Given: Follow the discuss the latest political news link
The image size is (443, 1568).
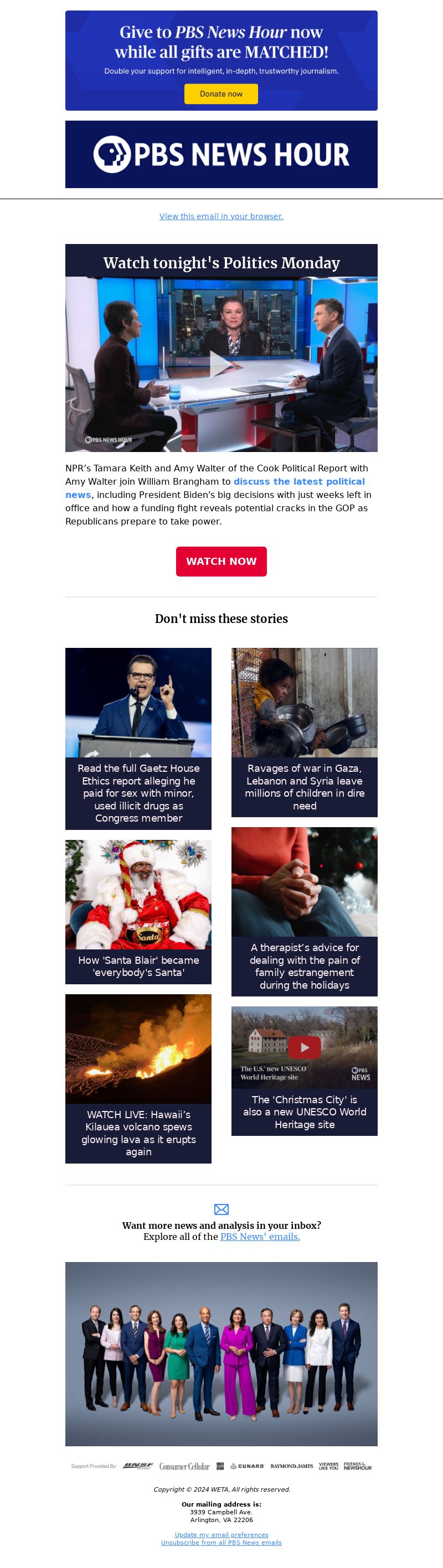Looking at the screenshot, I should point(298,481).
